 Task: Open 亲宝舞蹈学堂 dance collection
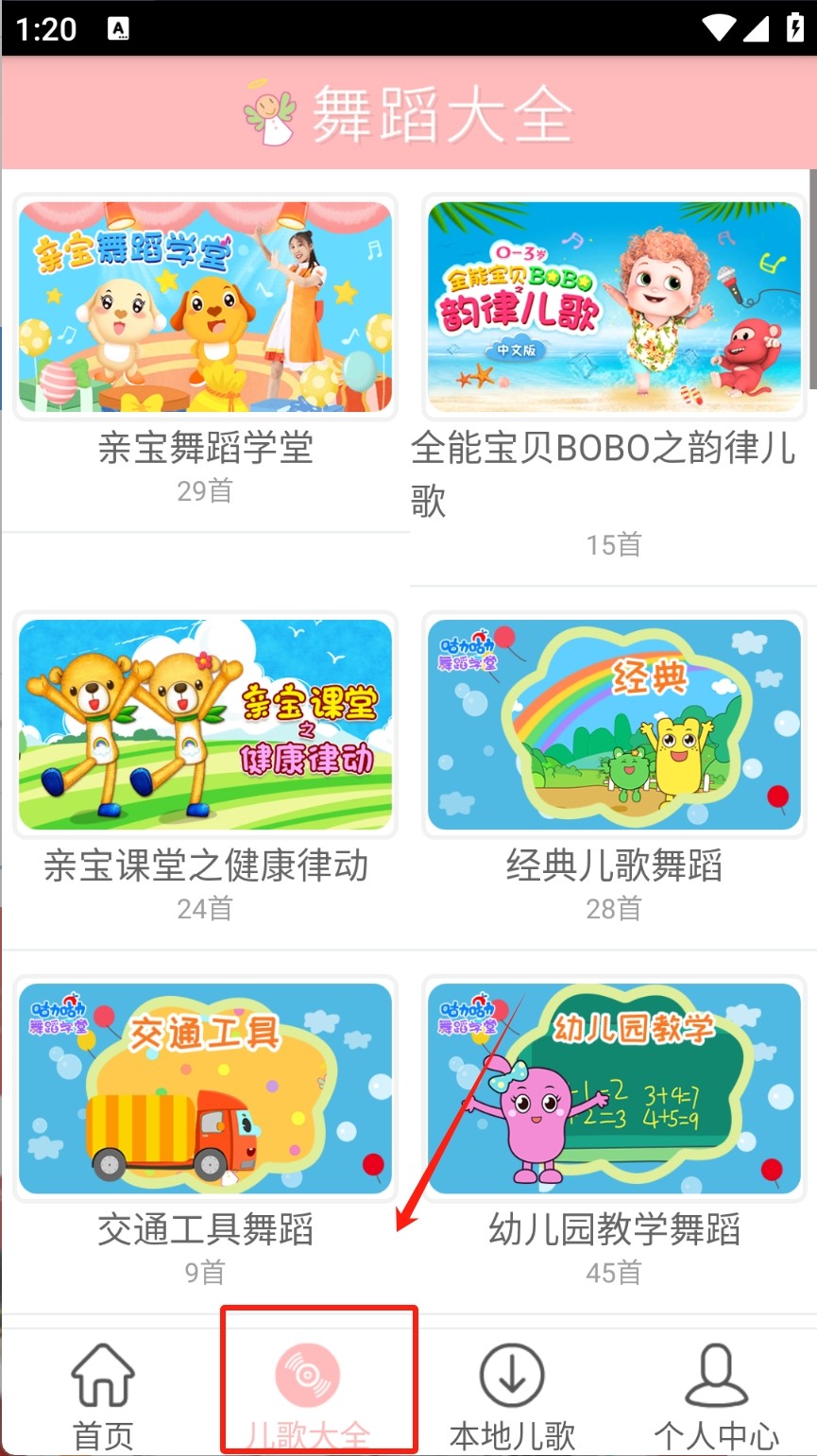tap(205, 307)
